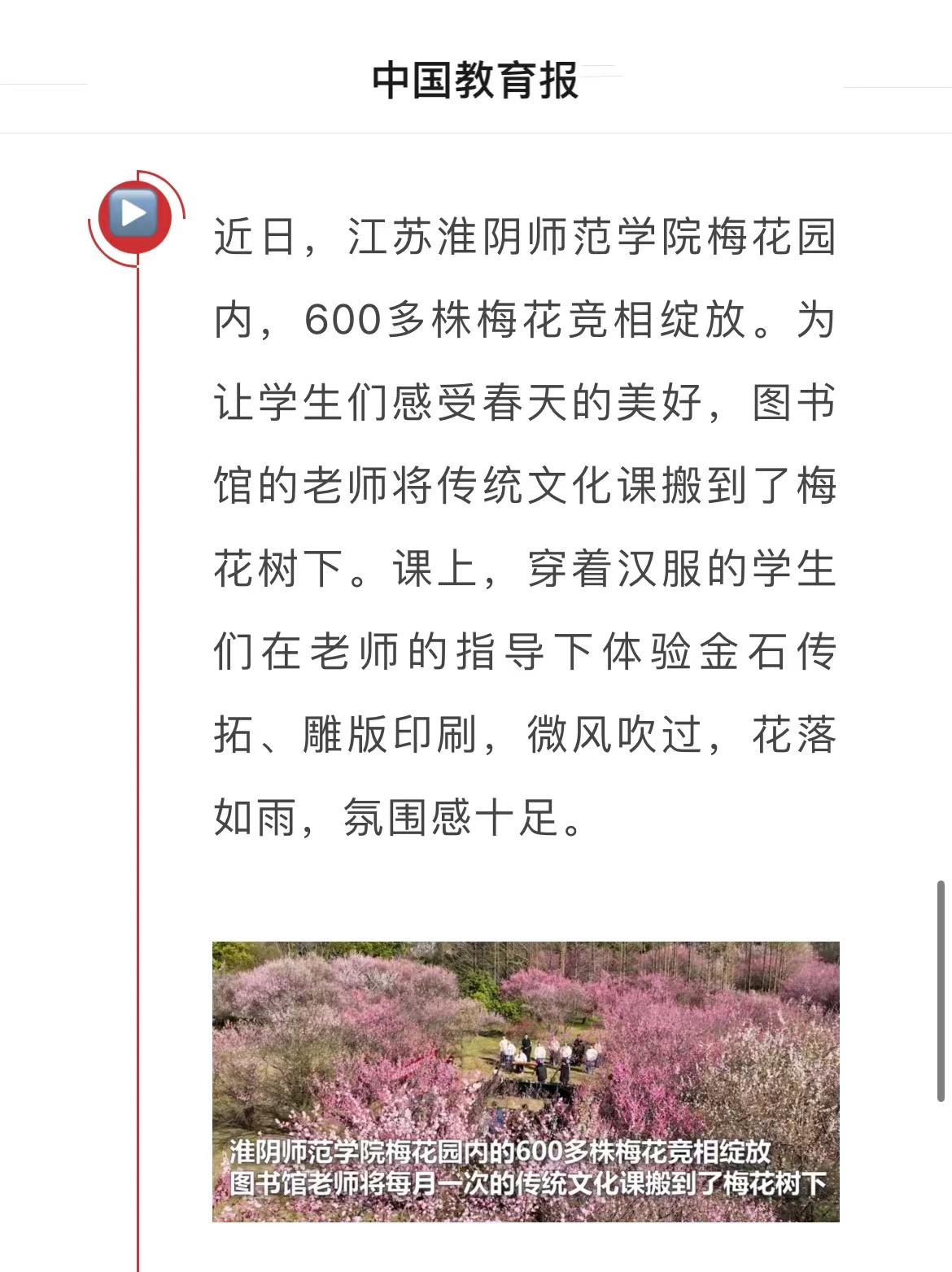Play the plum blossom garden video

click(x=525, y=1081)
